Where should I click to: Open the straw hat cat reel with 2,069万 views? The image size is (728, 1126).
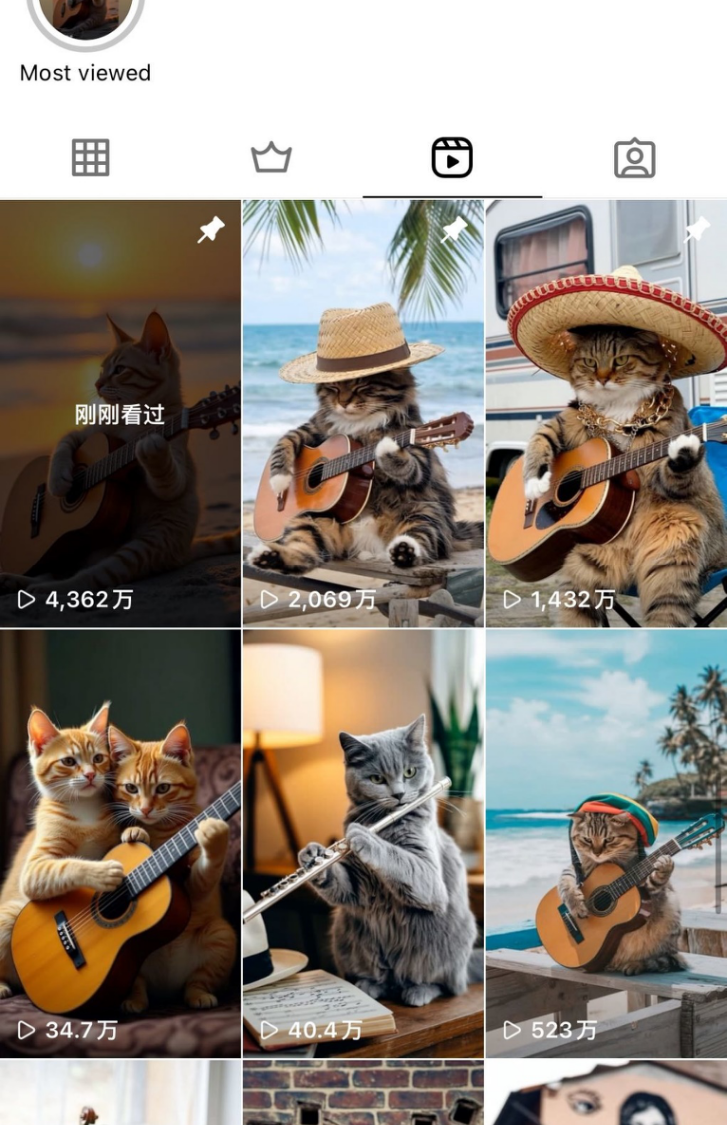(x=363, y=413)
